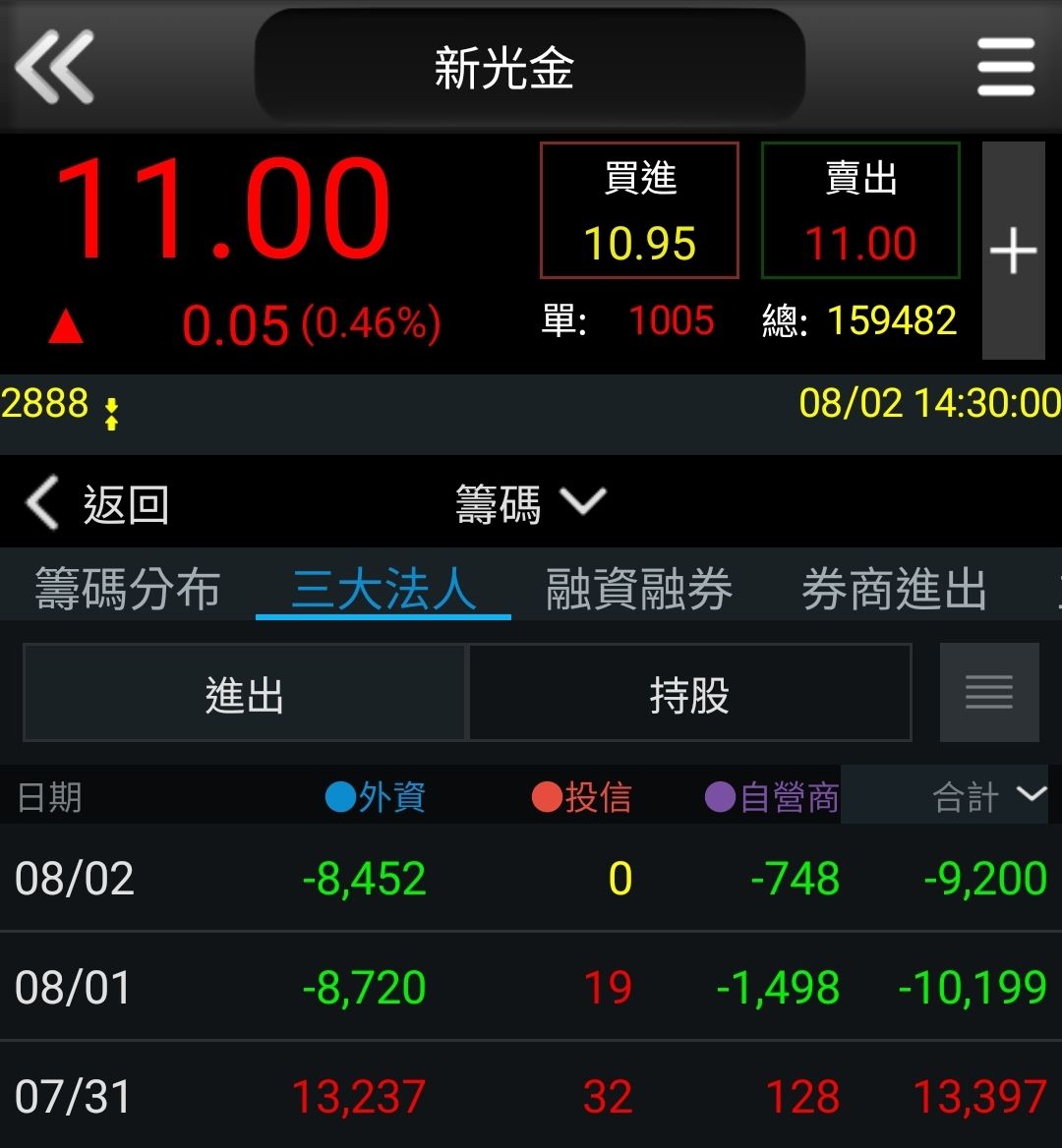Go back using the double-arrow icon
This screenshot has height=1148, width=1062.
click(x=55, y=67)
